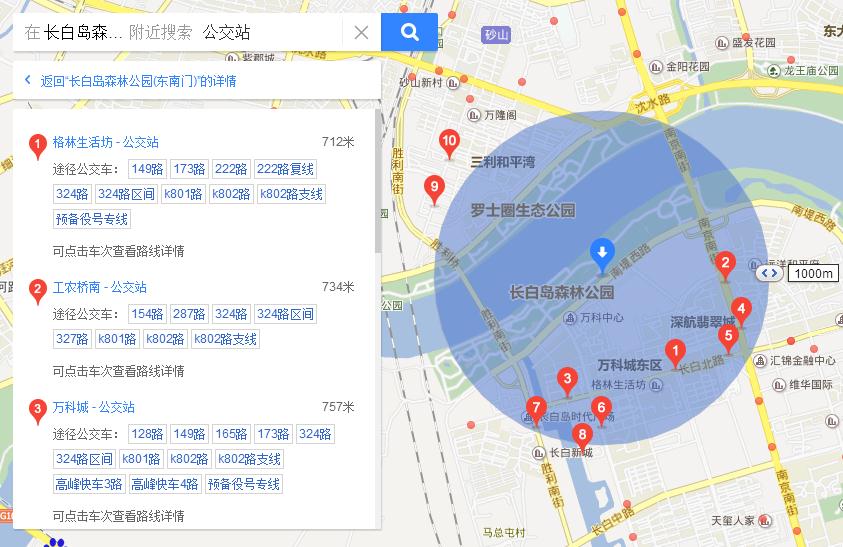Screen dimensions: 843x547
Task: Open result 格林生活坊 - 公交站
Action: (x=105, y=142)
